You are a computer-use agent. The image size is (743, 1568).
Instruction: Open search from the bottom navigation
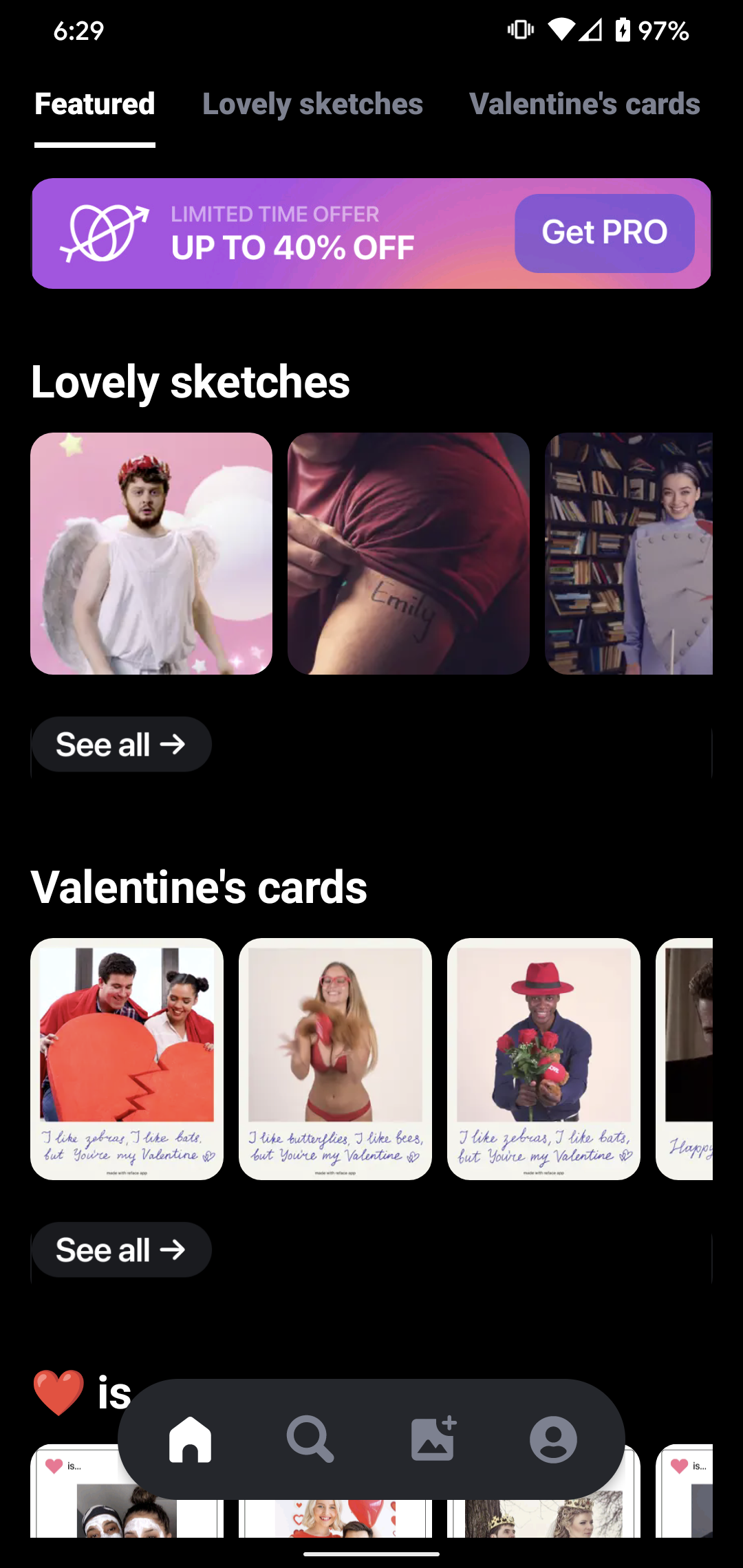click(x=310, y=1439)
